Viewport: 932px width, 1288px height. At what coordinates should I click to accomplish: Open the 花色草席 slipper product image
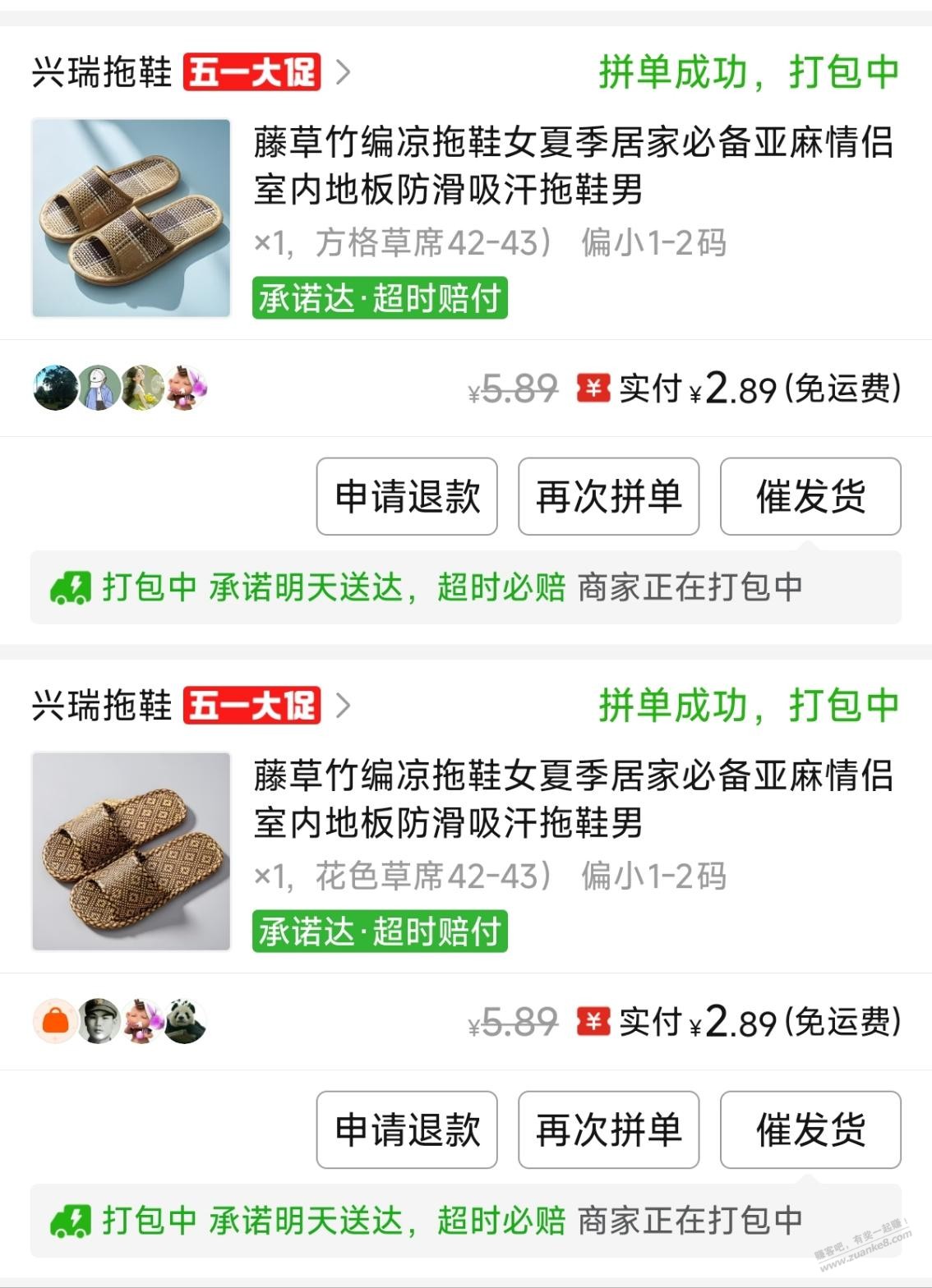(x=131, y=851)
